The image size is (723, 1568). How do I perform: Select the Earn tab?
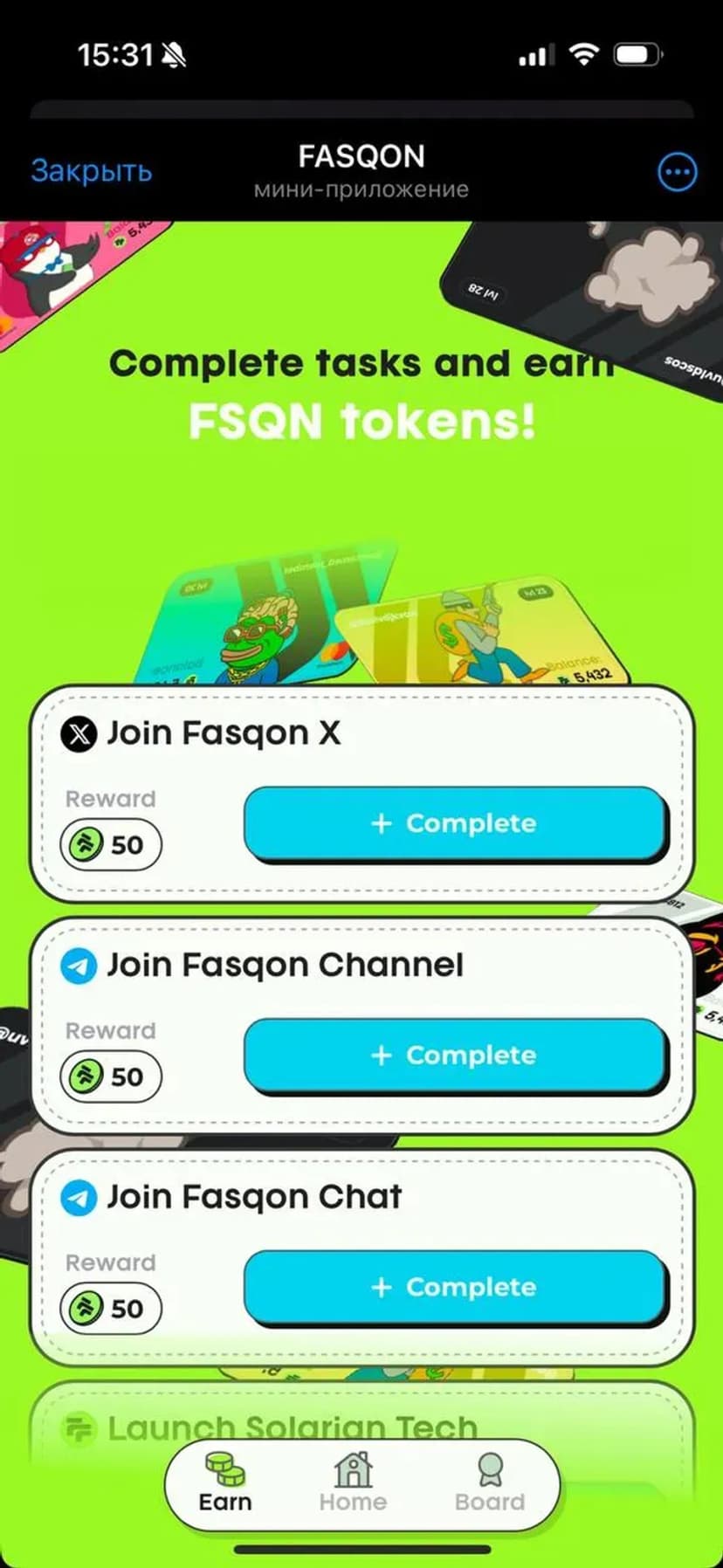[x=224, y=1483]
